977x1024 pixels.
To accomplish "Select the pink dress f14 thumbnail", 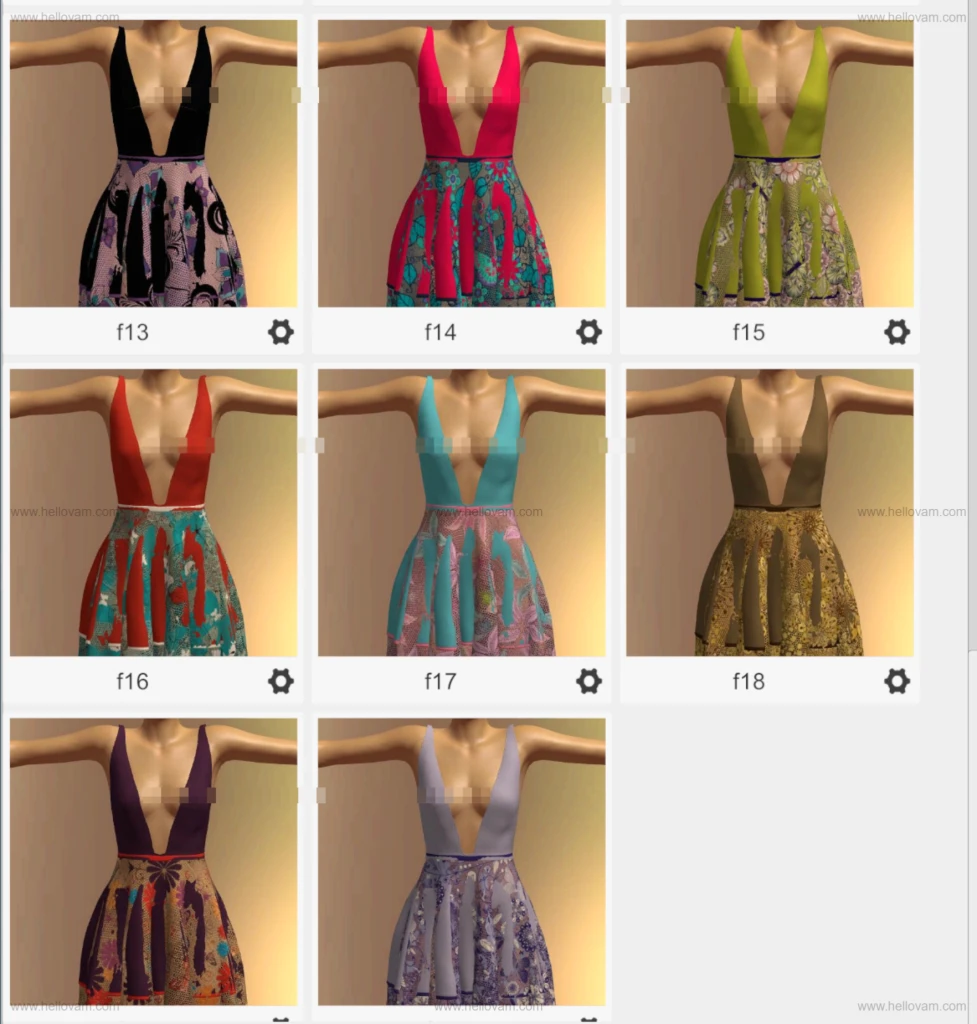I will (459, 165).
